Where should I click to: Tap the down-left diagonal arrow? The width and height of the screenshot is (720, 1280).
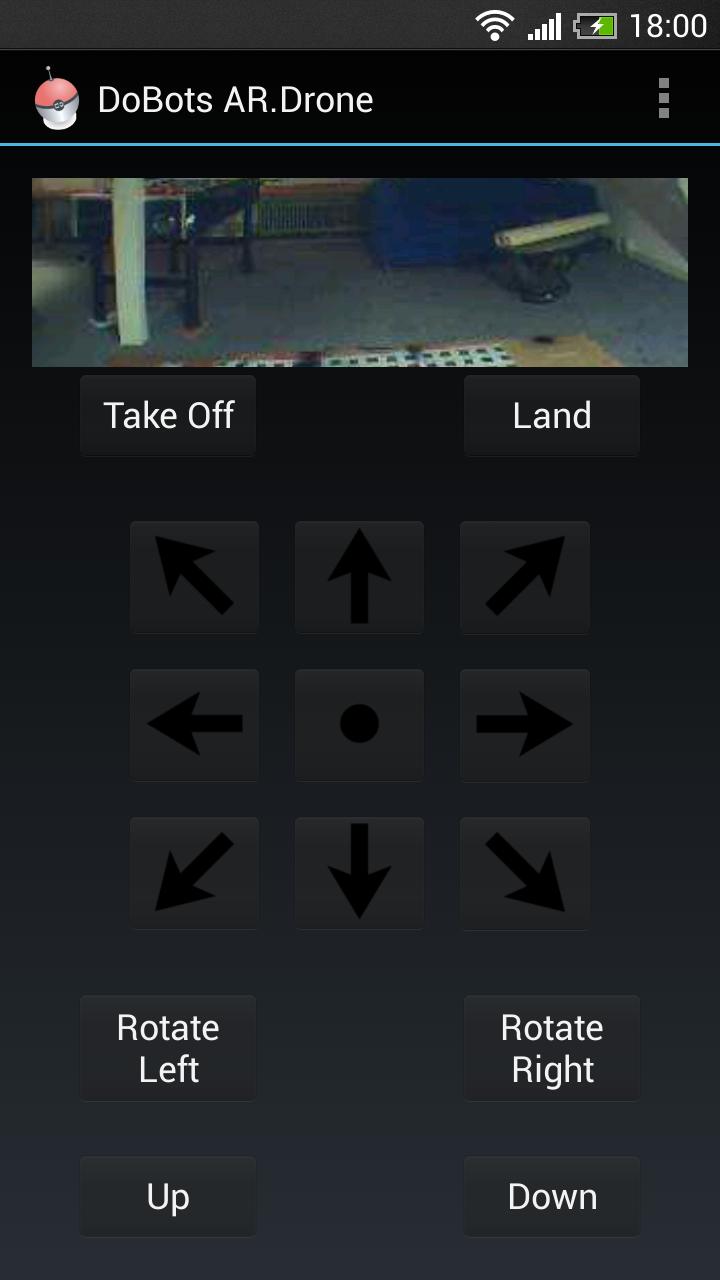point(195,872)
